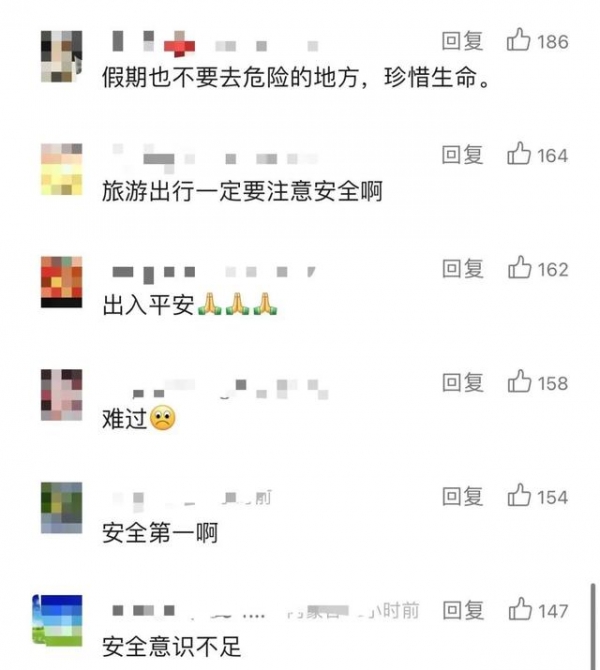This screenshot has width=600, height=670.
Task: Like the comment "旅游出行一定要注意安全啊"
Action: (x=519, y=155)
